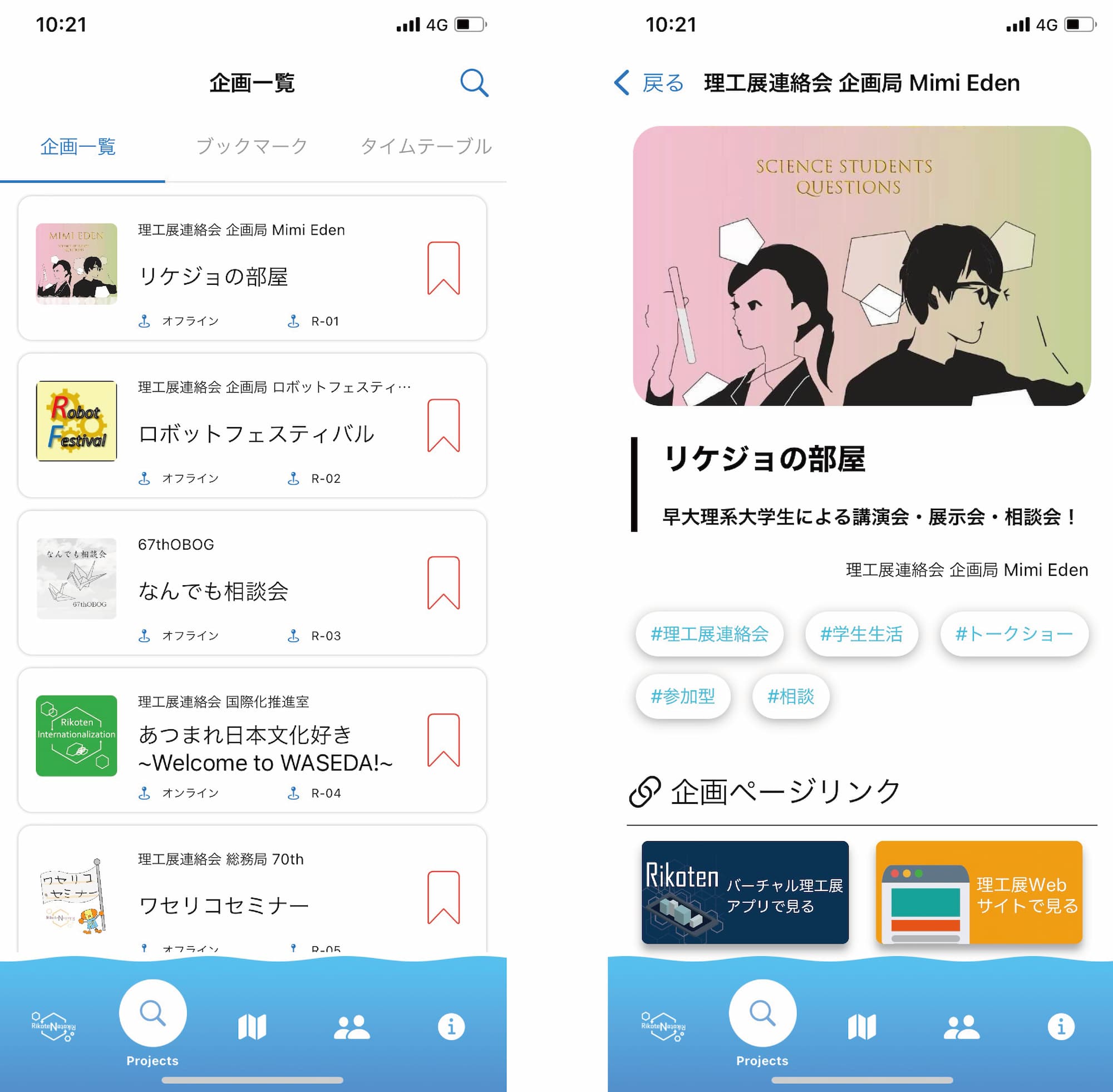Open the 理工展Webサイトで見る link
Screen dimensions: 1113x1092
tap(979, 892)
